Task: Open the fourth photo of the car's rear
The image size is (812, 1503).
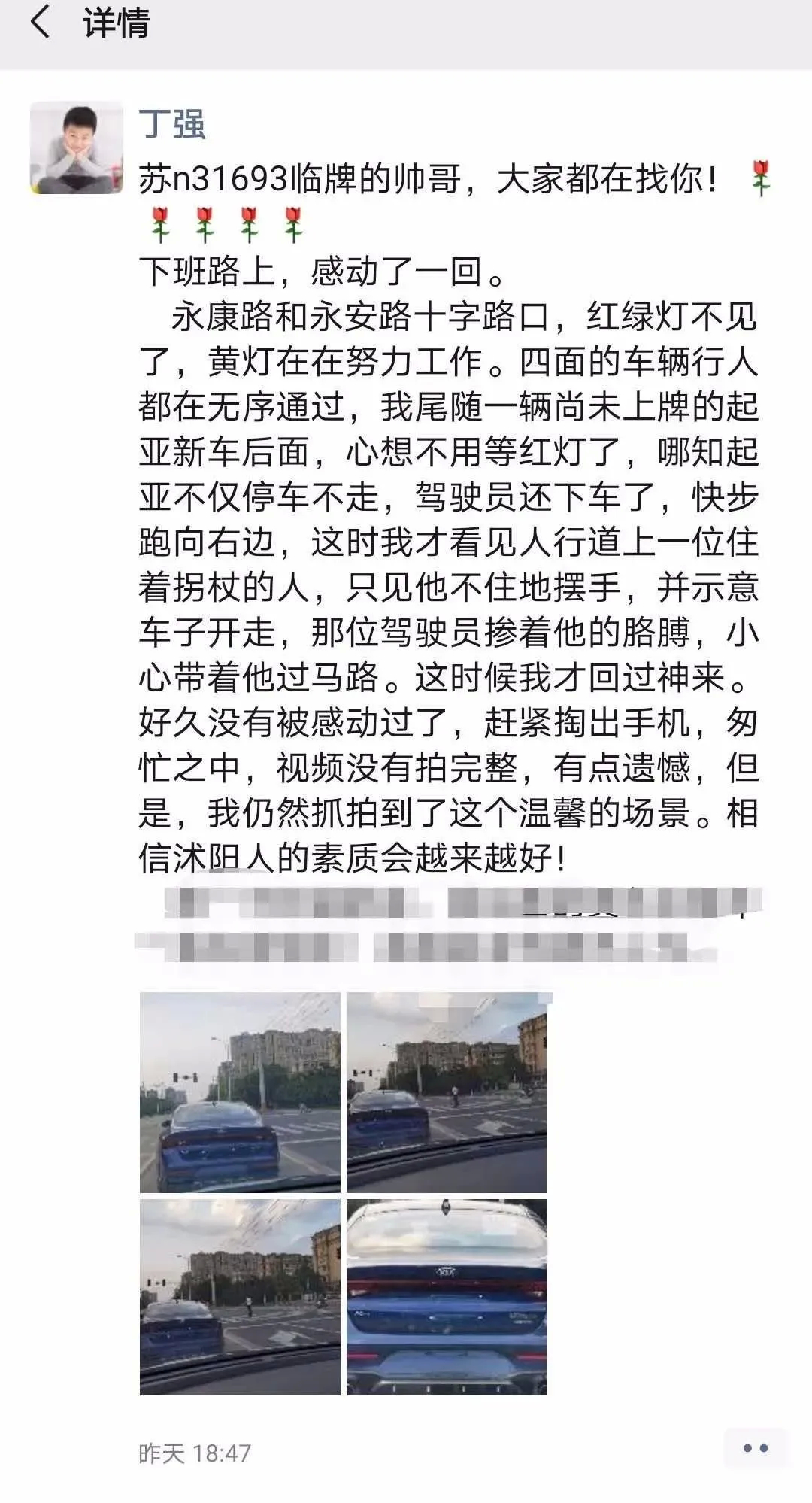Action: 447,1297
